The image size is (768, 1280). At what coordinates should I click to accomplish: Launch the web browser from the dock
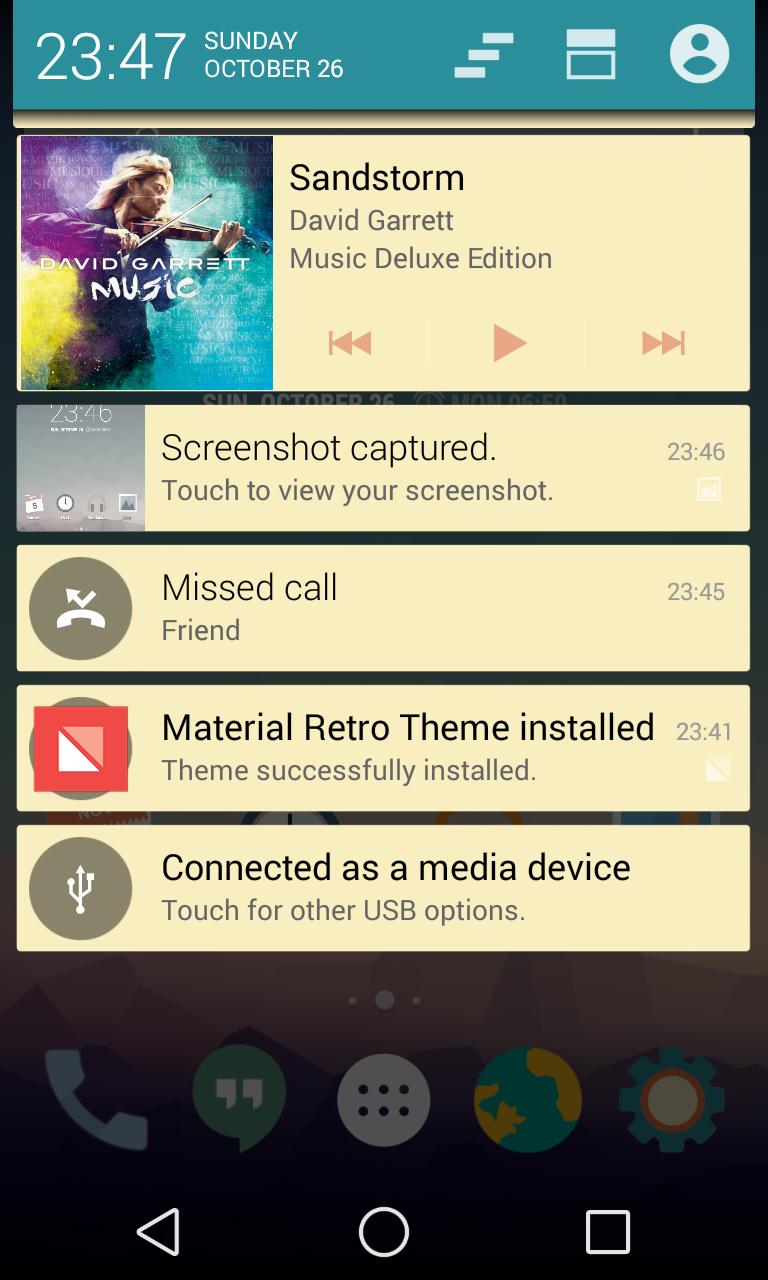pyautogui.click(x=526, y=1098)
